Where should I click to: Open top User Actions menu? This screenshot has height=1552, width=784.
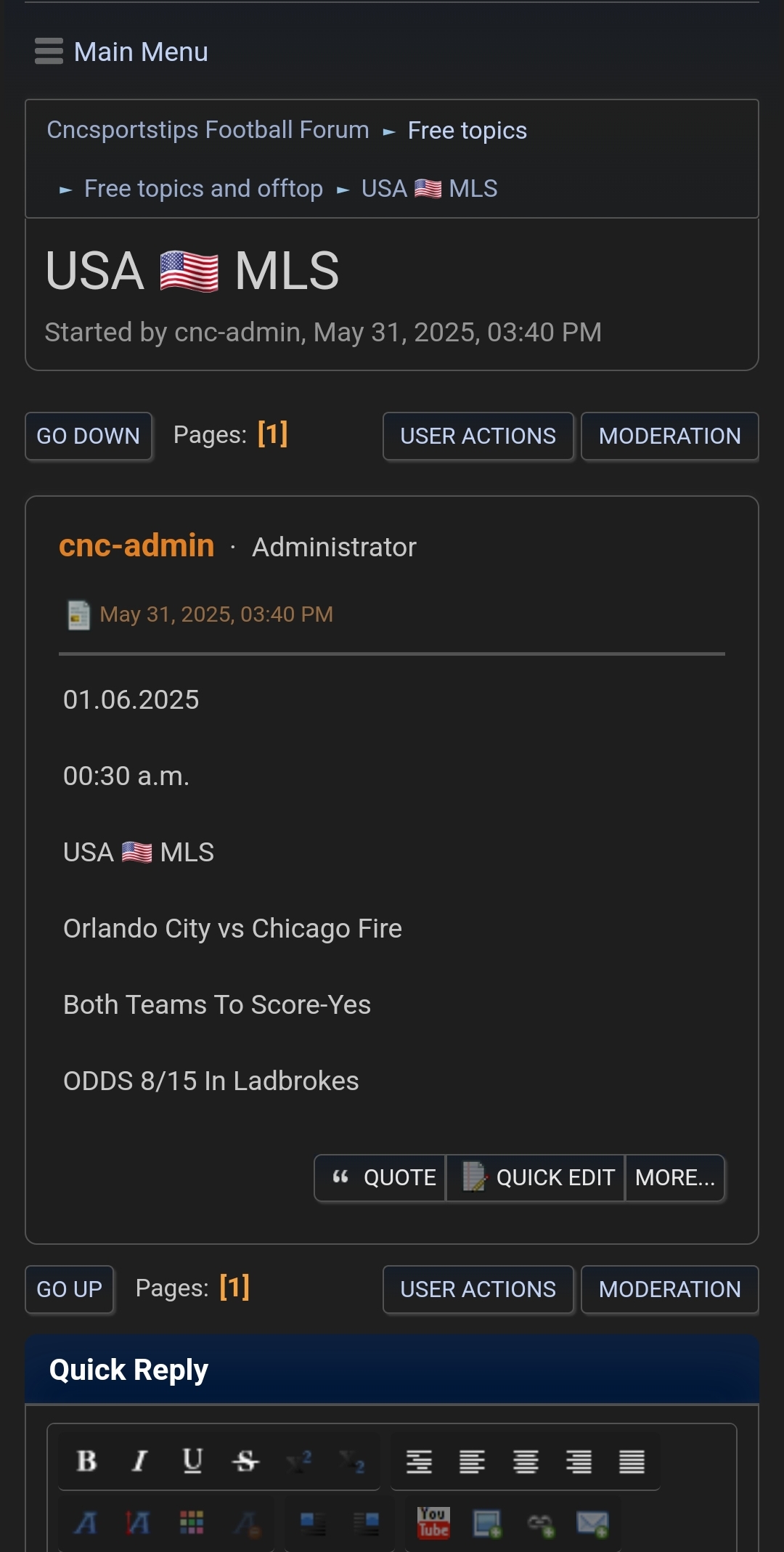point(478,436)
